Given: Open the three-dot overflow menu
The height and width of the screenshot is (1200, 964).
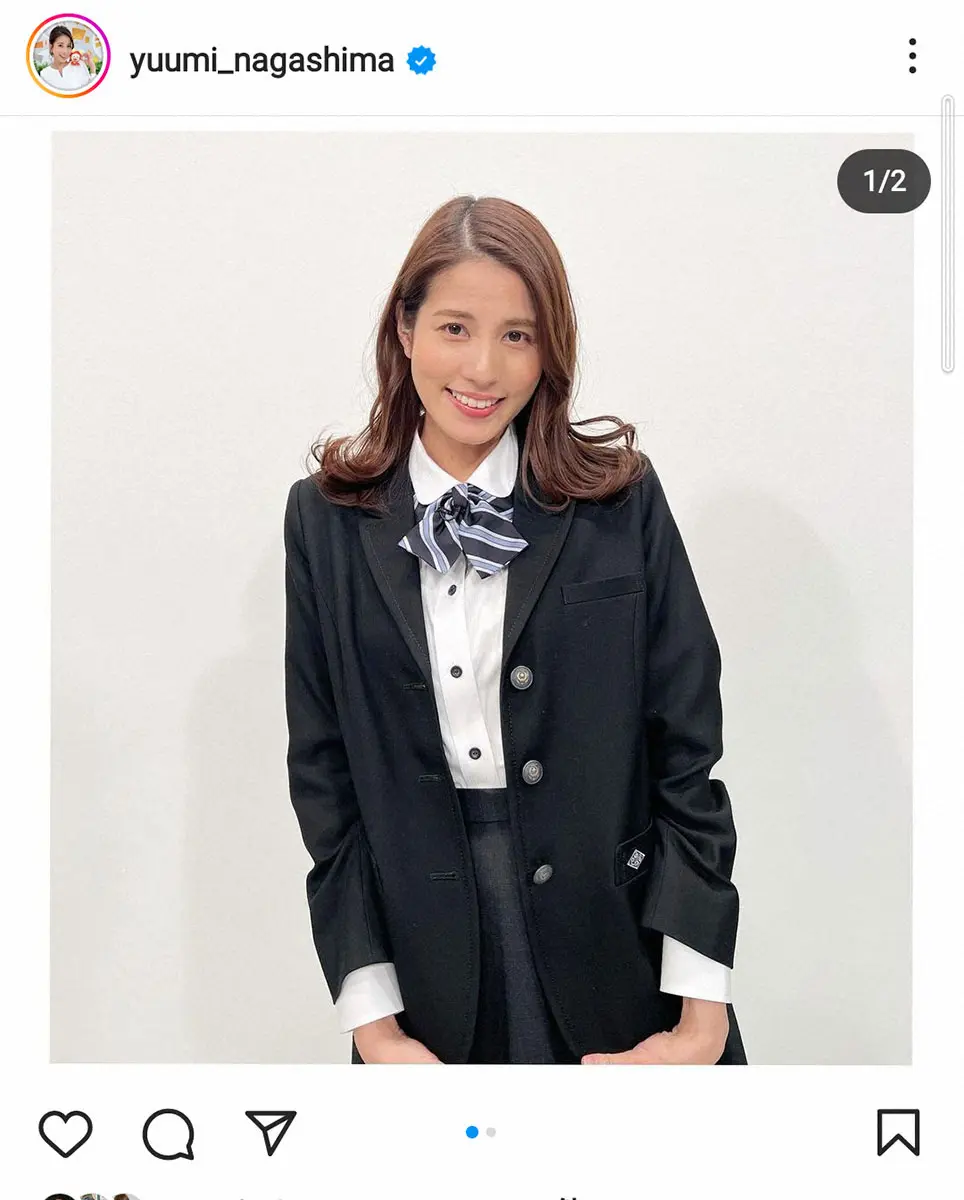Looking at the screenshot, I should (912, 57).
